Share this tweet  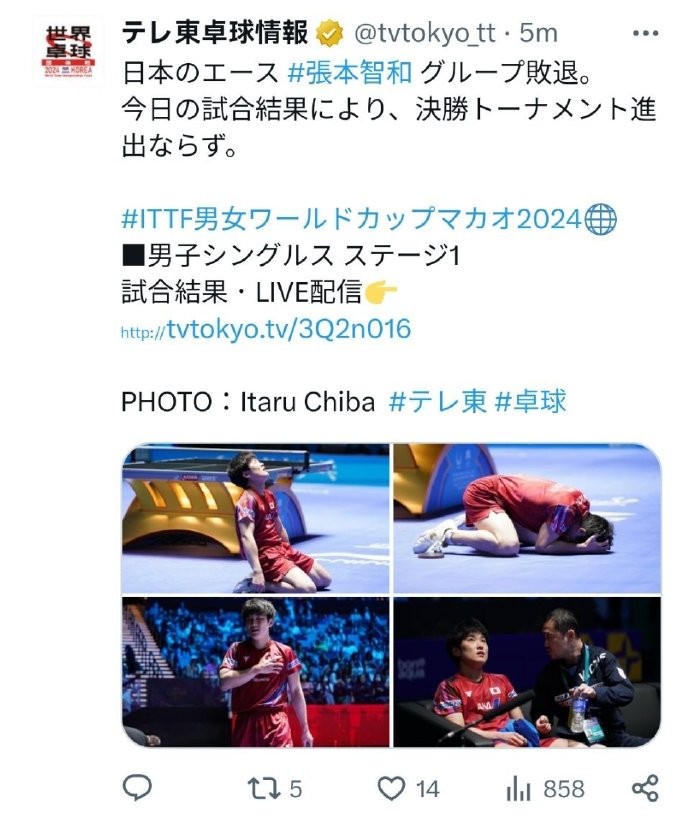pyautogui.click(x=647, y=788)
